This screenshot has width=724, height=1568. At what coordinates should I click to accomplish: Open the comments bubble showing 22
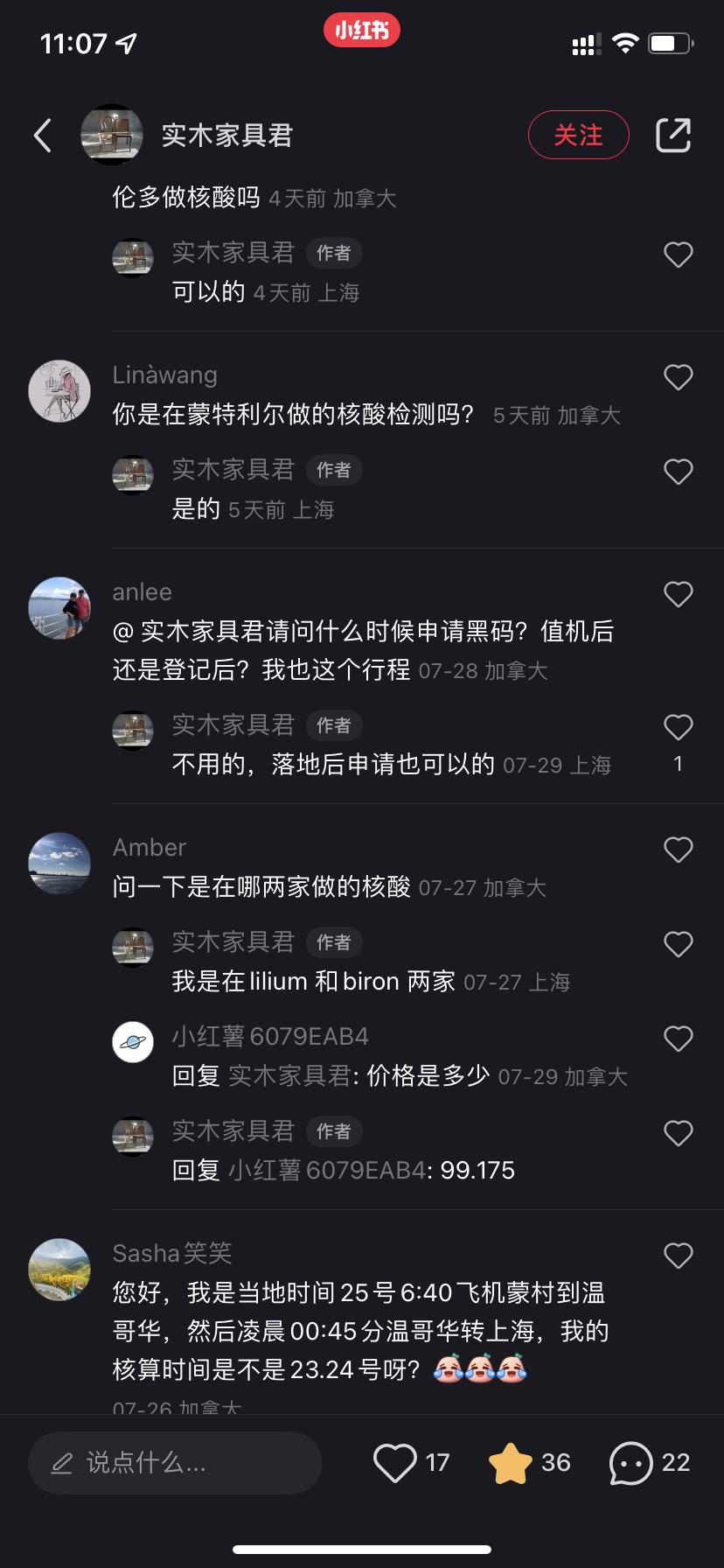tap(631, 1462)
